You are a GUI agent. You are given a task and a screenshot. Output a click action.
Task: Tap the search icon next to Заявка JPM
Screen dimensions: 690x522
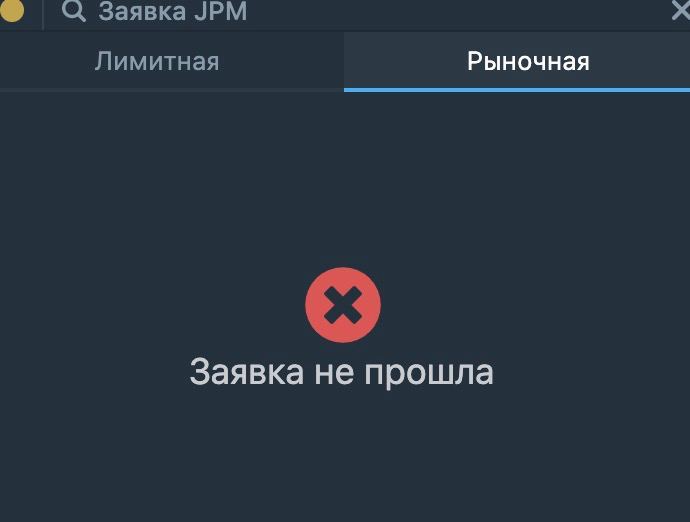pos(74,12)
